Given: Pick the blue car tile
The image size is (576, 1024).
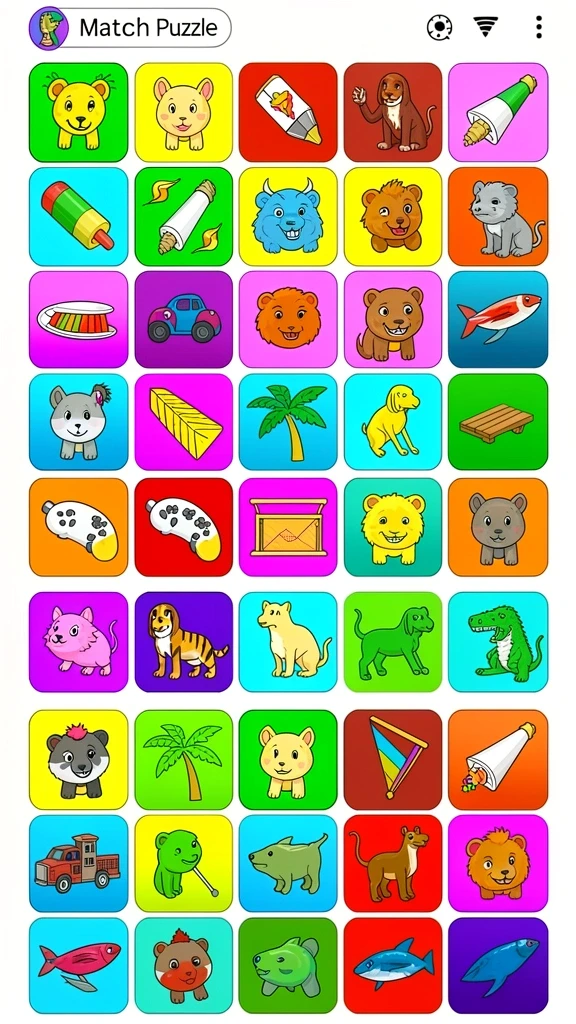Looking at the screenshot, I should click(x=184, y=319).
